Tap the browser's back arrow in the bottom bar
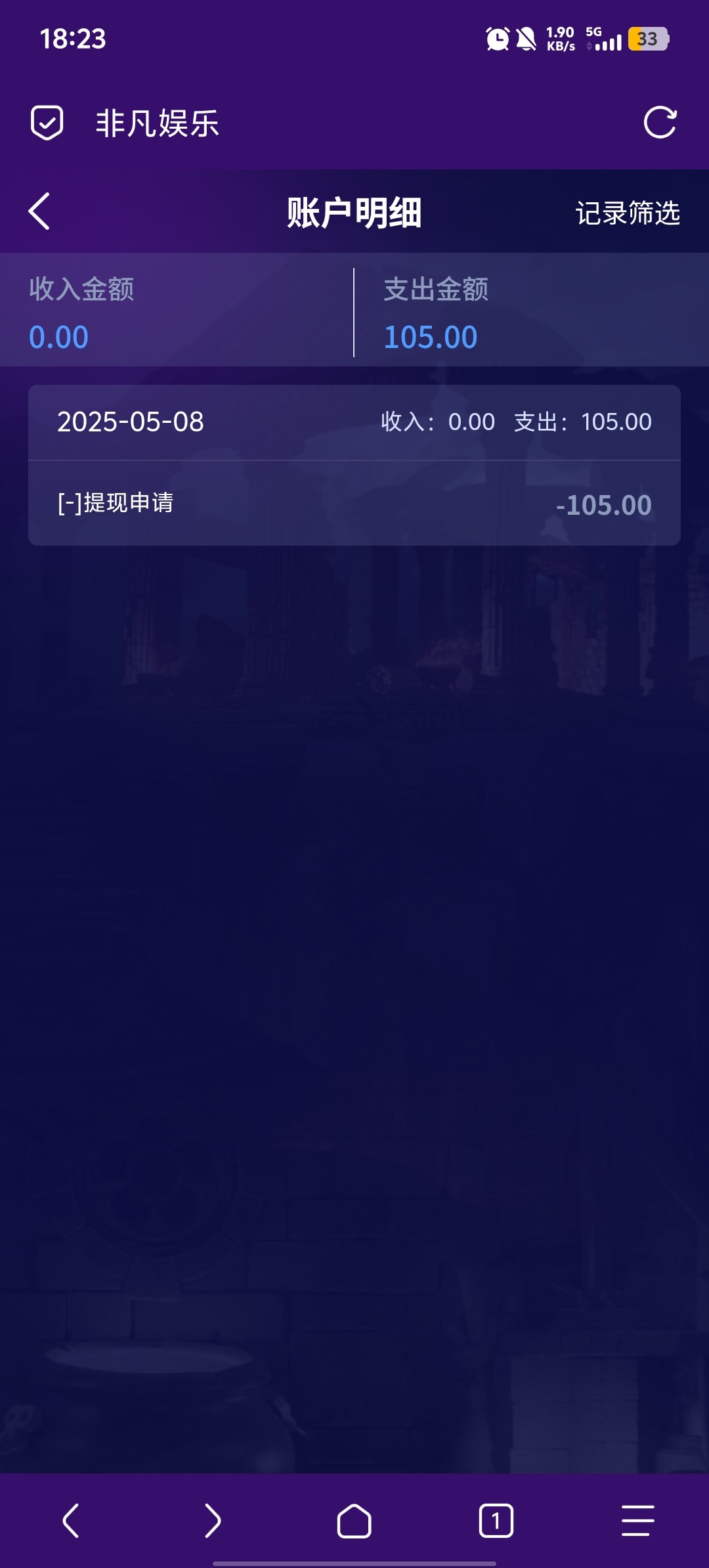The height and width of the screenshot is (1568, 709). [x=71, y=1521]
